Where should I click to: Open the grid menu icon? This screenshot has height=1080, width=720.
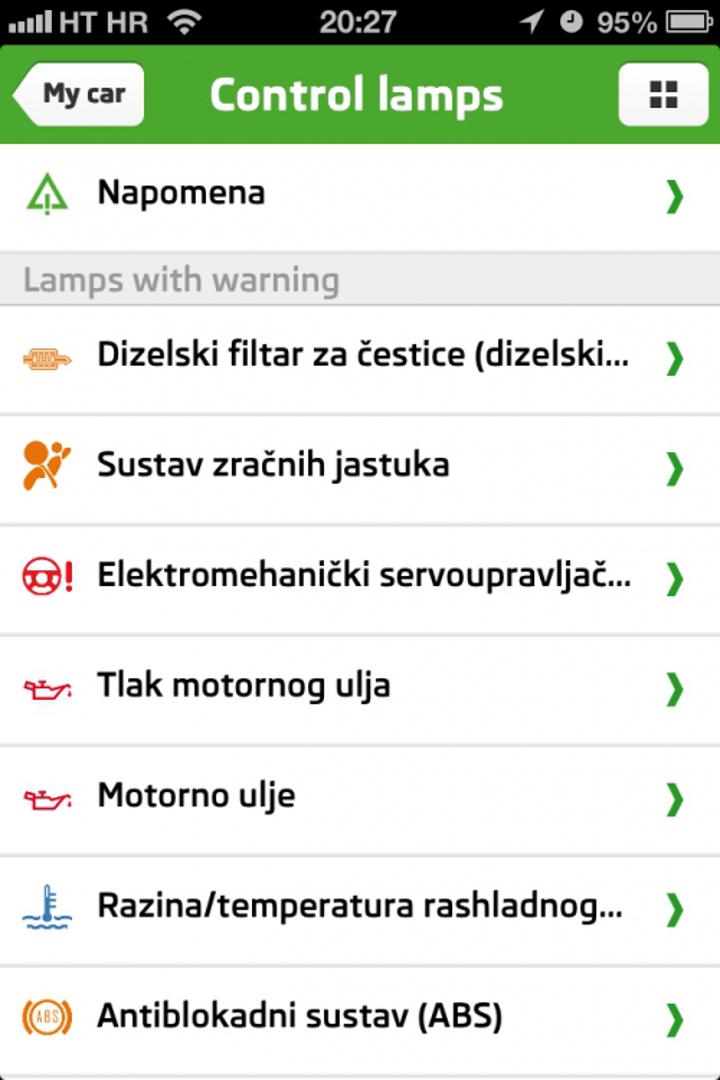click(663, 95)
